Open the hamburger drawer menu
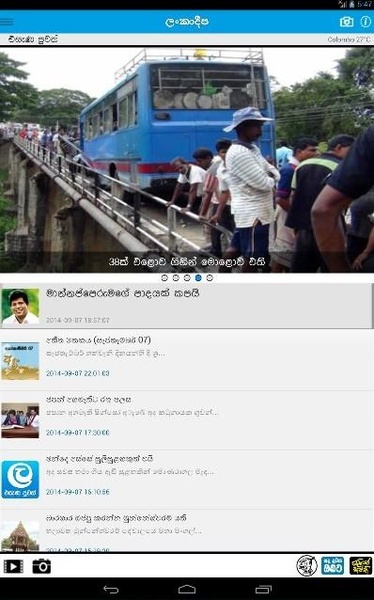Image resolution: width=374 pixels, height=600 pixels. pos(7,21)
